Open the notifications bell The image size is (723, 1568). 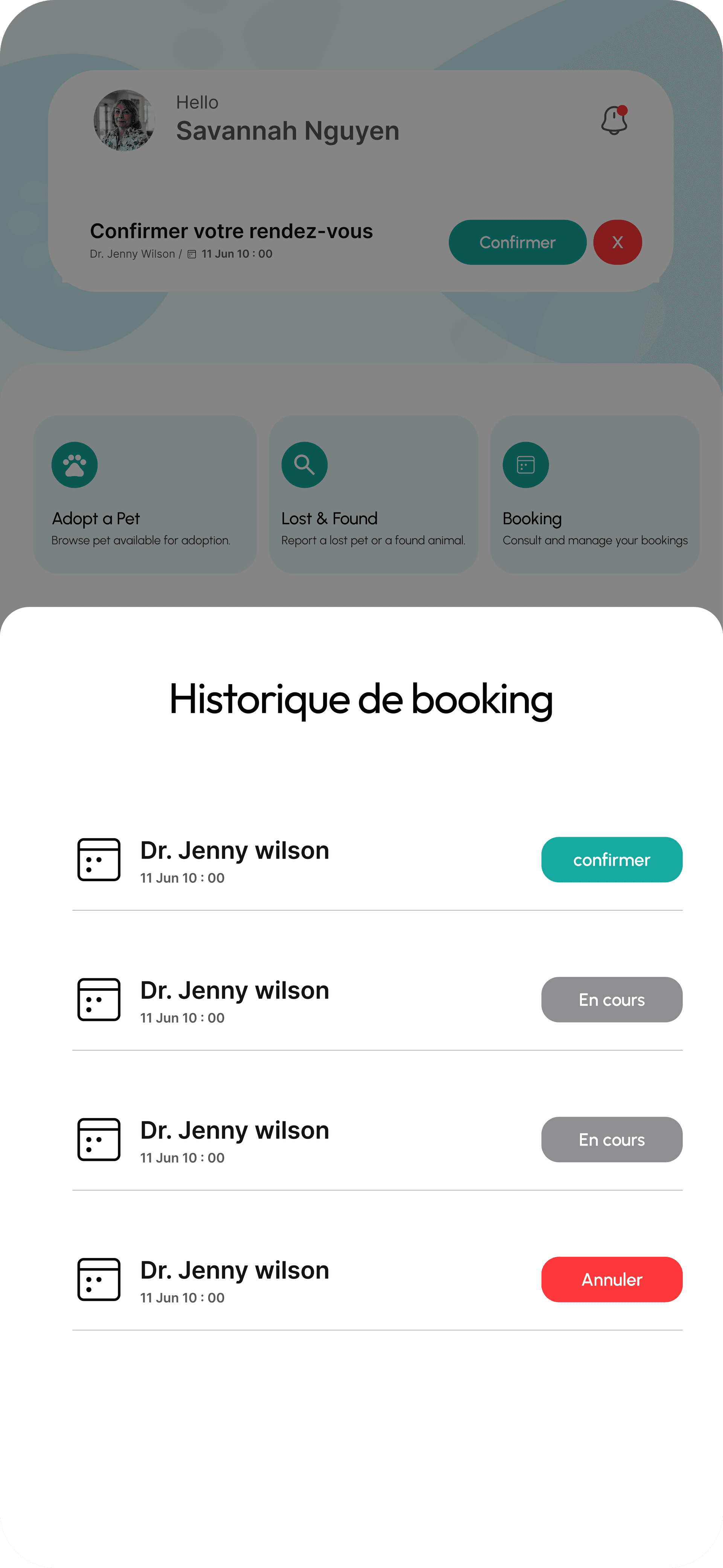(615, 119)
